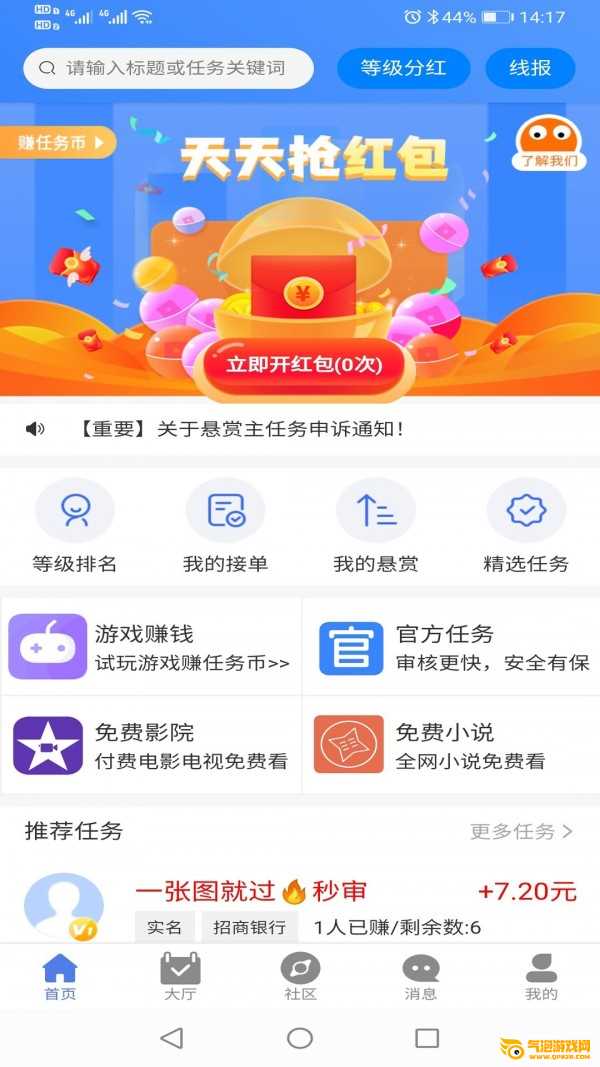600x1067 pixels.
Task: Switch to the 我的 tab
Action: point(541,976)
